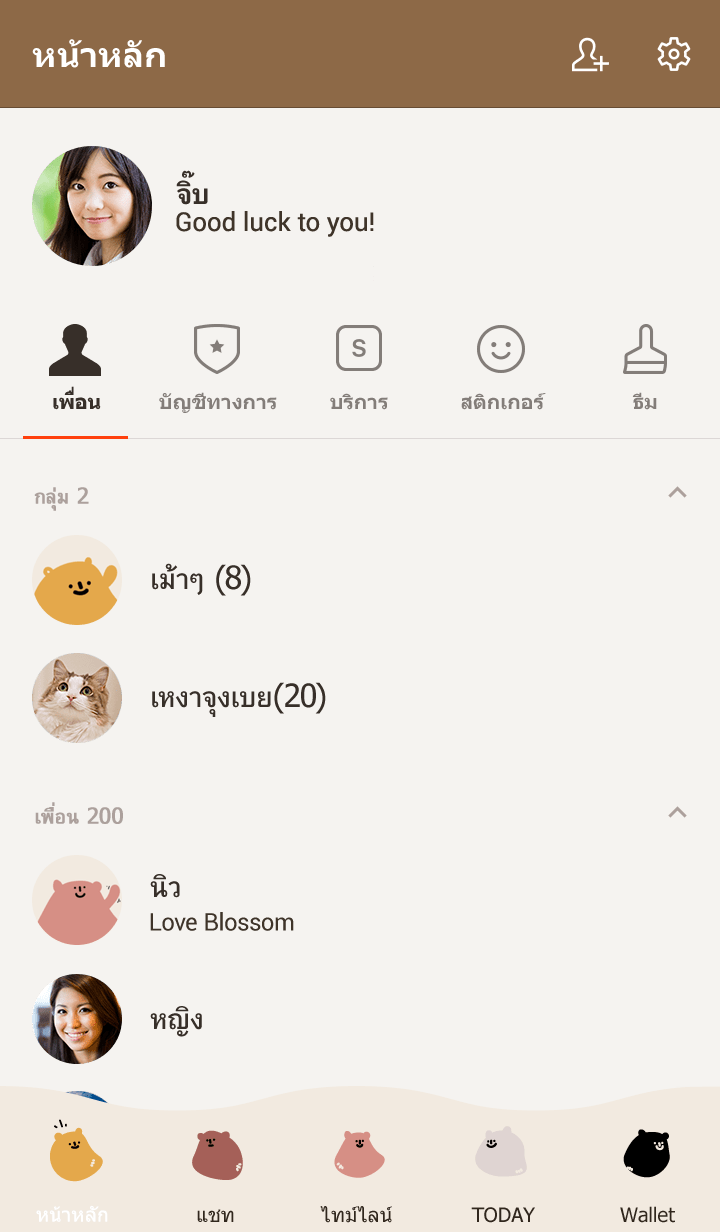Go to the สติกเกอร์ sticker tab

[501, 370]
